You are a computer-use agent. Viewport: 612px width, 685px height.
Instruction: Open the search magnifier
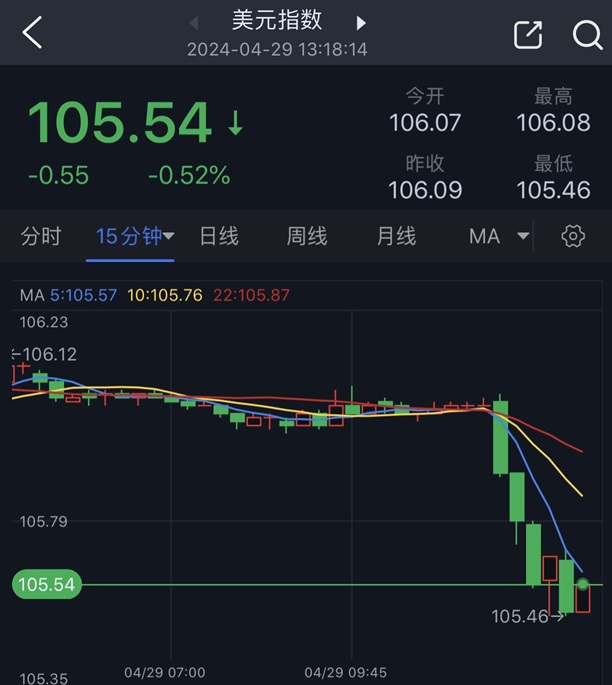[588, 35]
